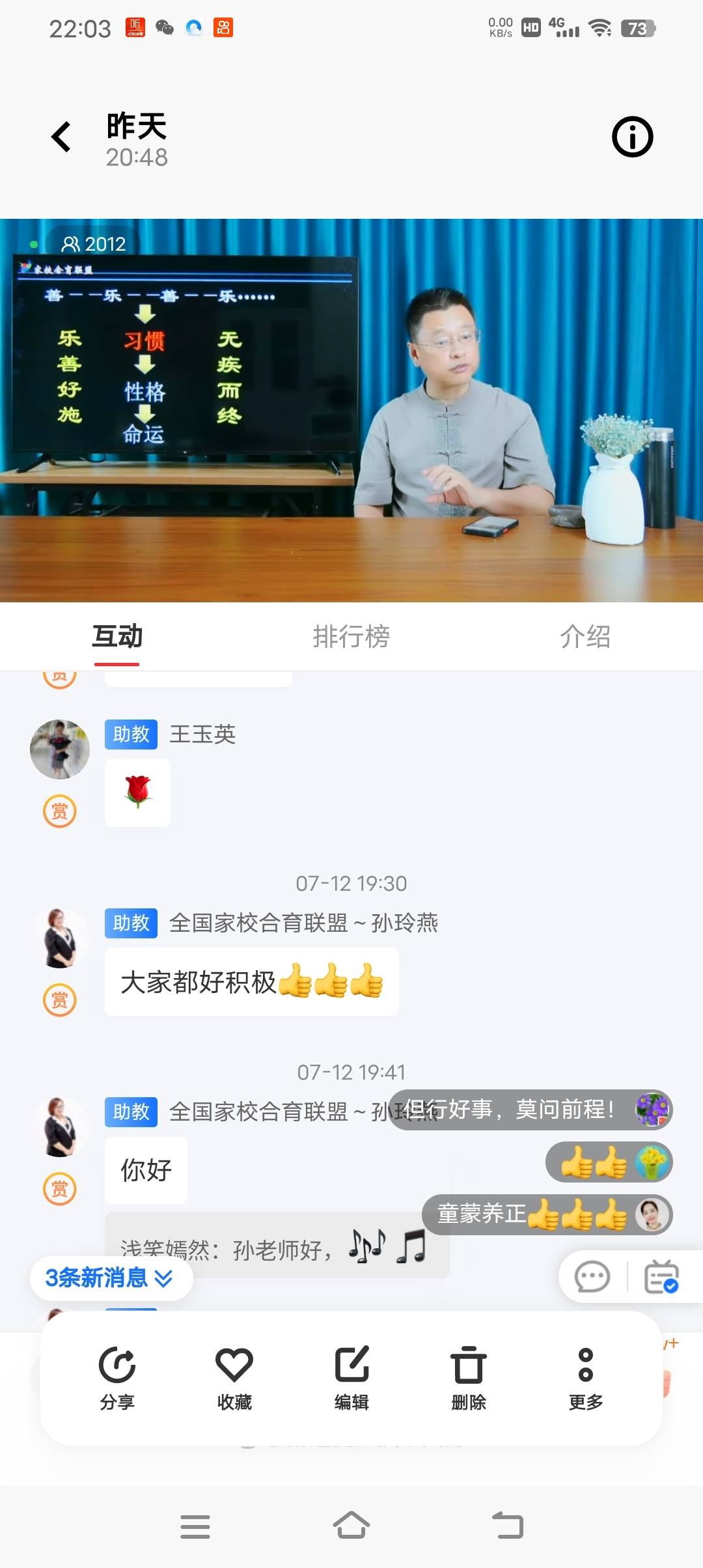Tap the danmaku TV screen icon
The width and height of the screenshot is (703, 1568).
pyautogui.click(x=660, y=1277)
